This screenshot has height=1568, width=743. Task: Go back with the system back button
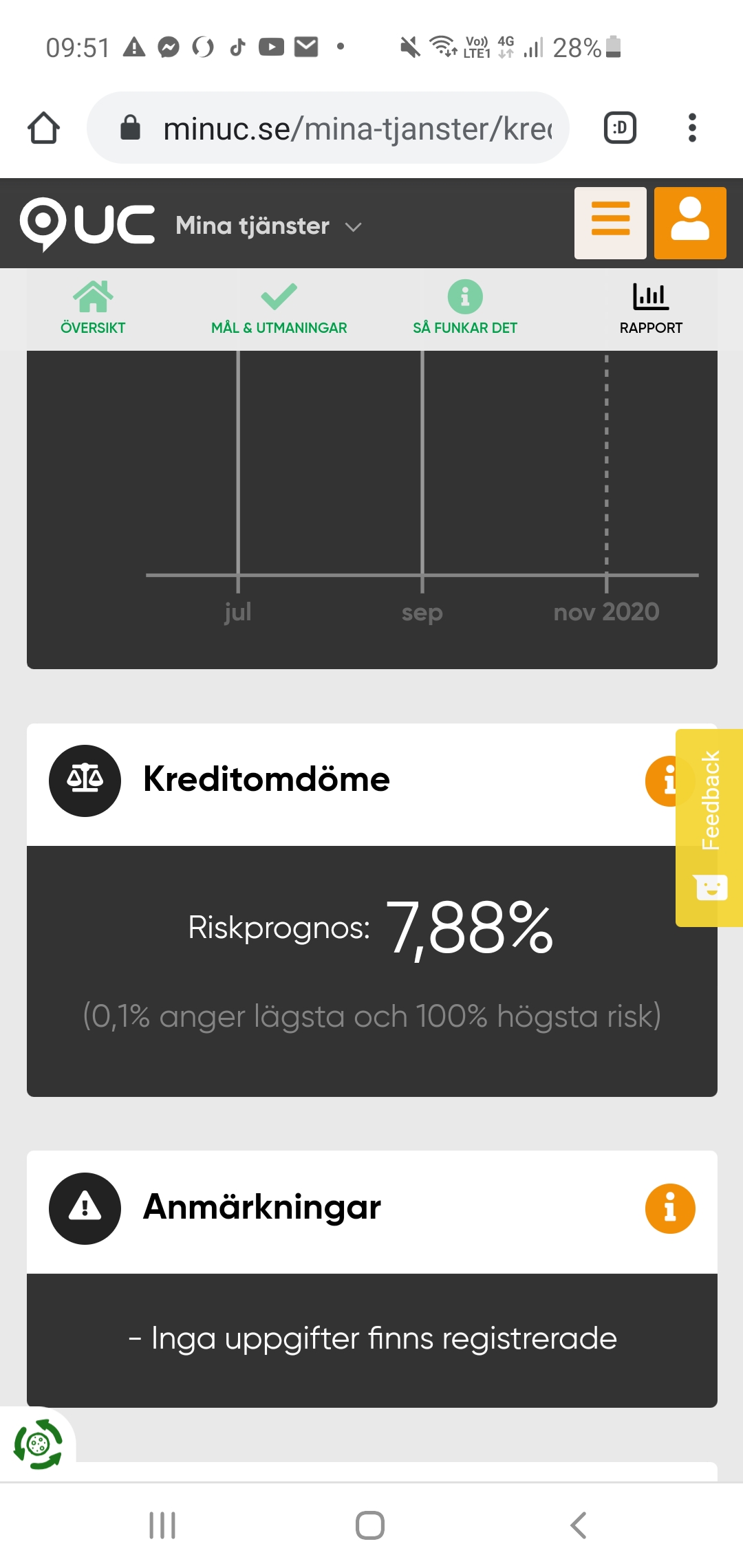tap(579, 1525)
